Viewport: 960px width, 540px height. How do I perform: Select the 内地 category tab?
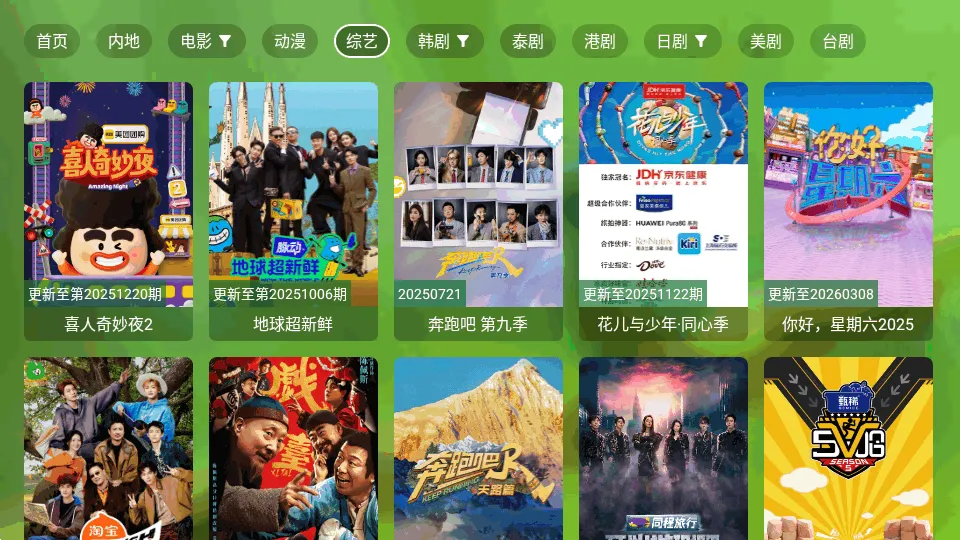[x=124, y=41]
